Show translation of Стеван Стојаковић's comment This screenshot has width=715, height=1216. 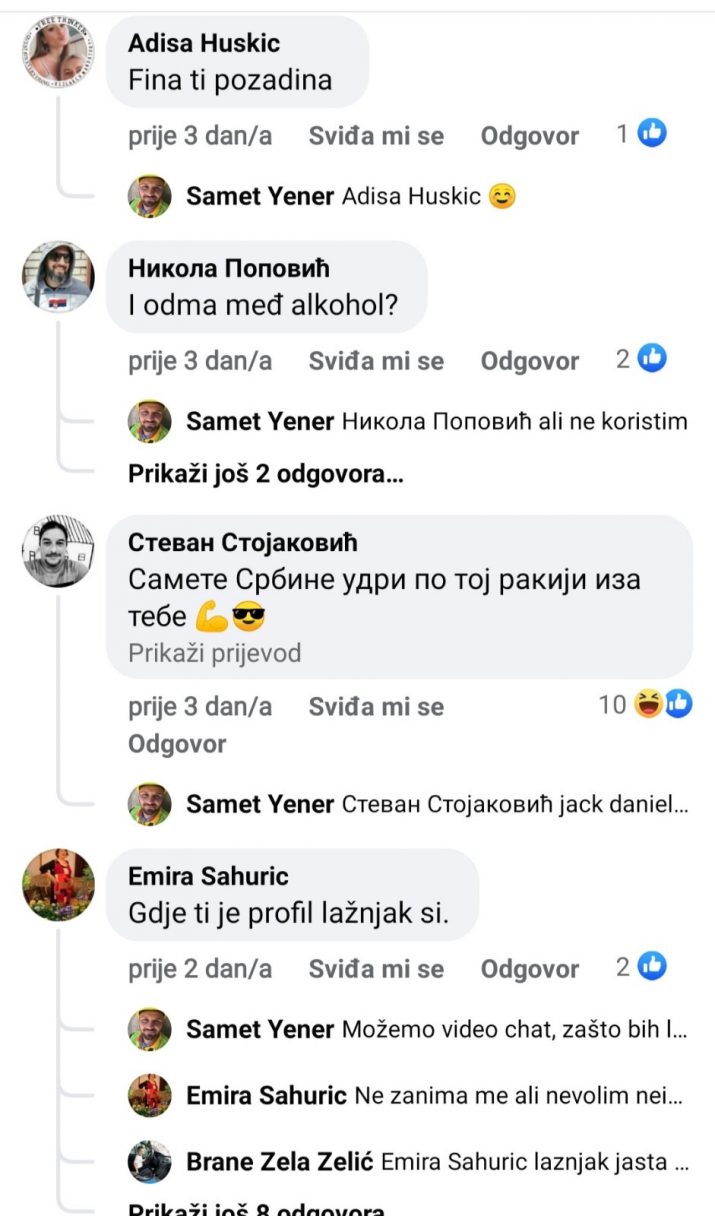pyautogui.click(x=214, y=653)
